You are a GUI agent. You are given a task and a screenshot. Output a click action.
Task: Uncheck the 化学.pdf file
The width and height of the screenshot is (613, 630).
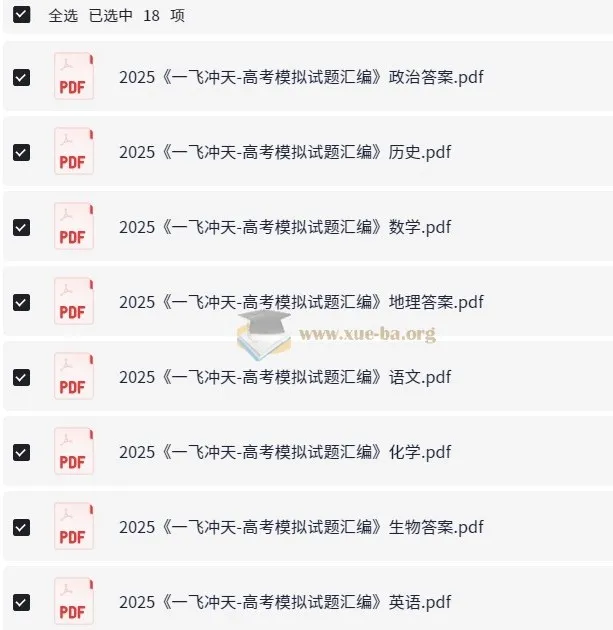tap(22, 452)
